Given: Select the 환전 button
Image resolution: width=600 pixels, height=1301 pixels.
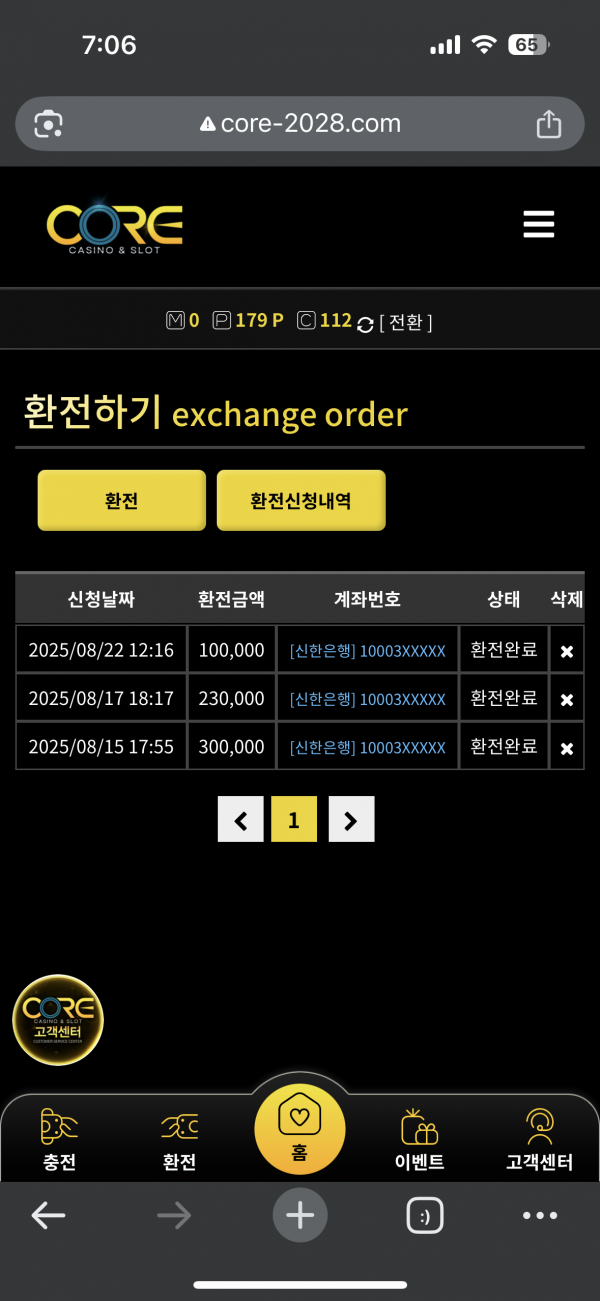Looking at the screenshot, I should (121, 500).
